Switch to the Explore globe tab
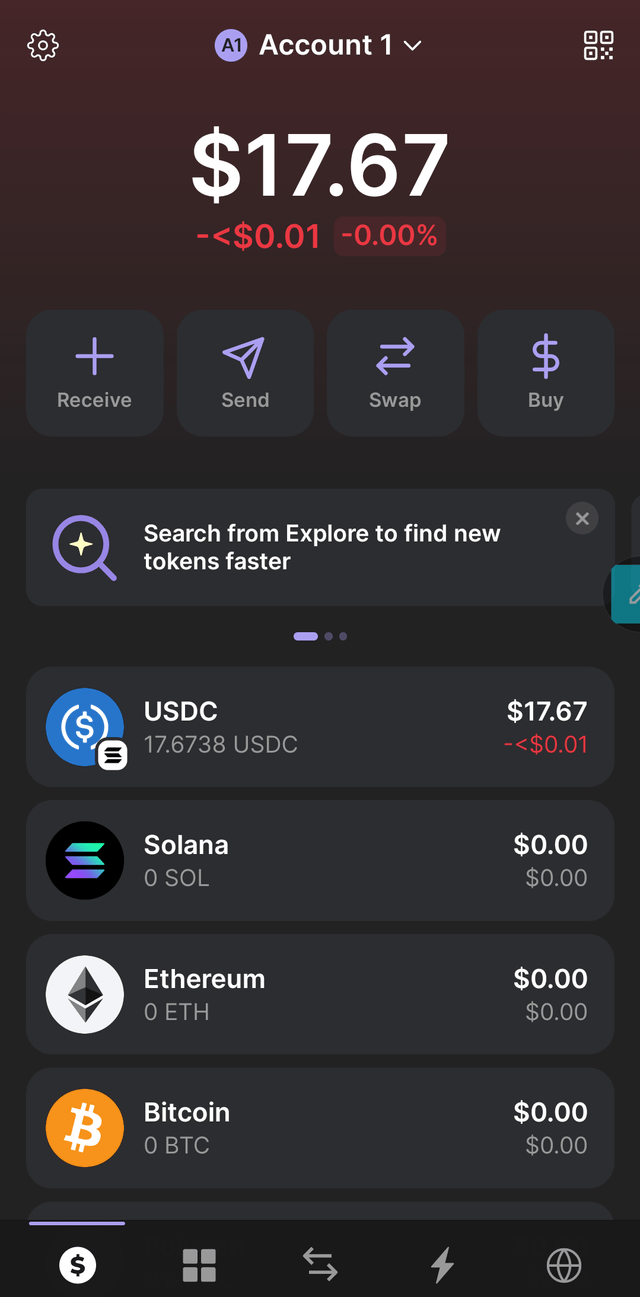The width and height of the screenshot is (640, 1297). tap(564, 1265)
